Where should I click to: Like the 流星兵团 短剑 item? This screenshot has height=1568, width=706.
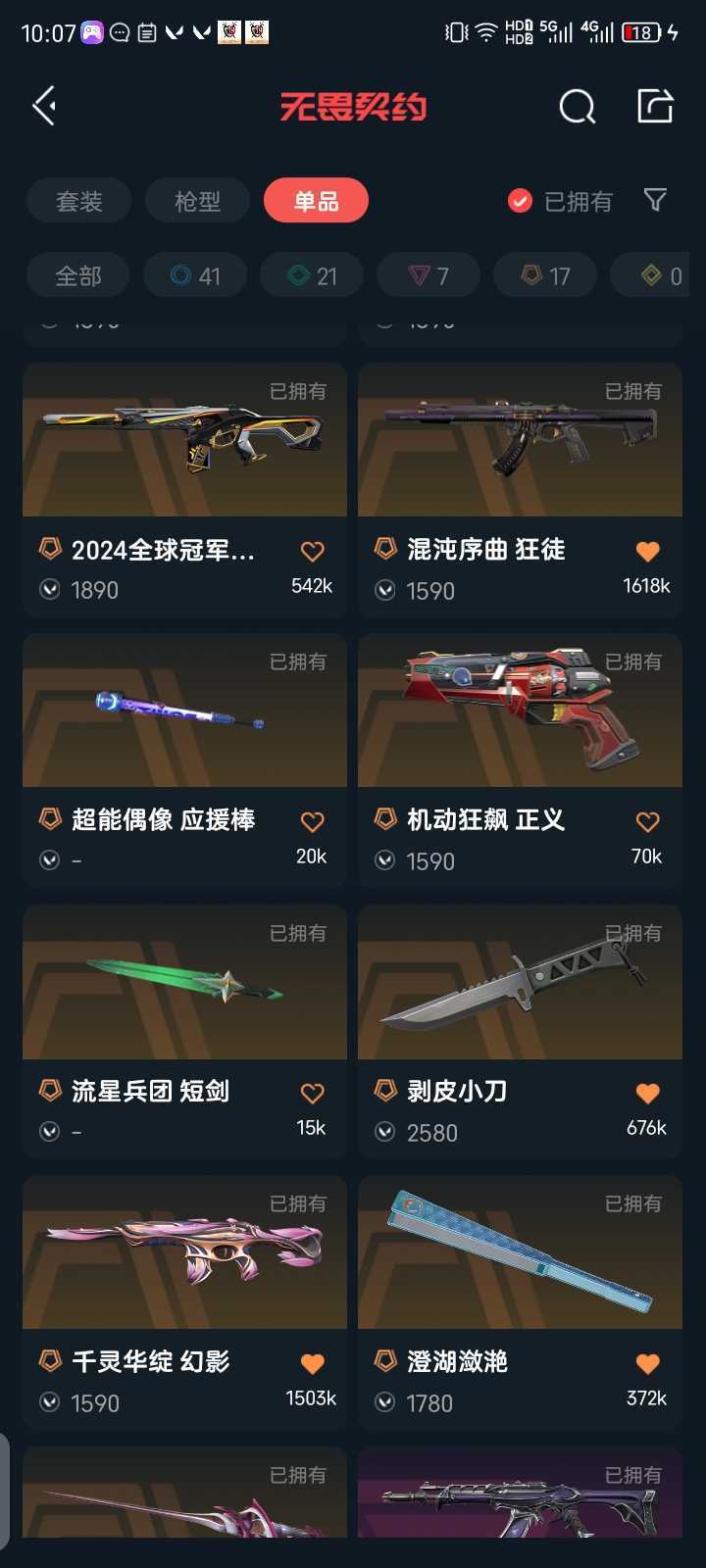click(312, 1093)
